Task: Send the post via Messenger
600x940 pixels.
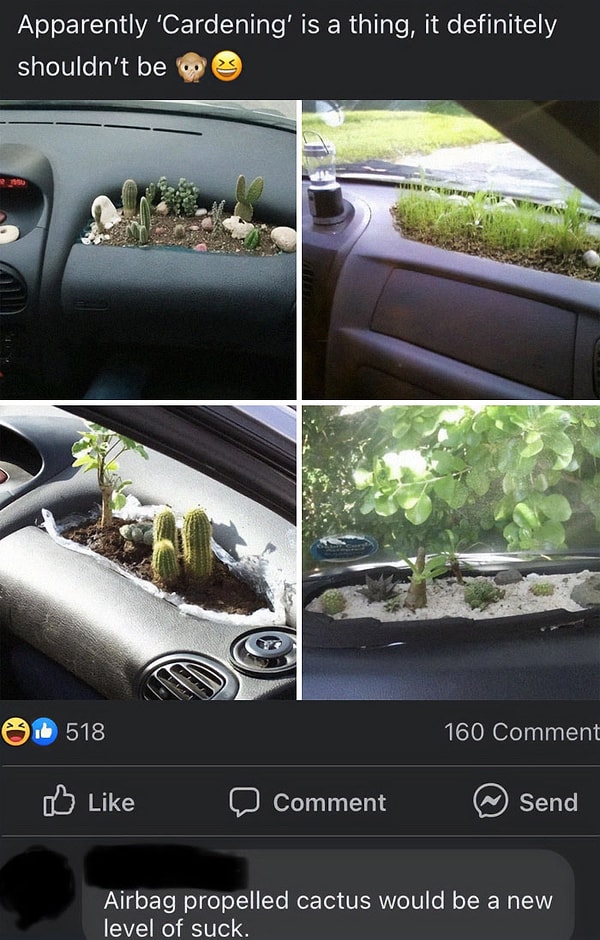Action: (x=525, y=802)
